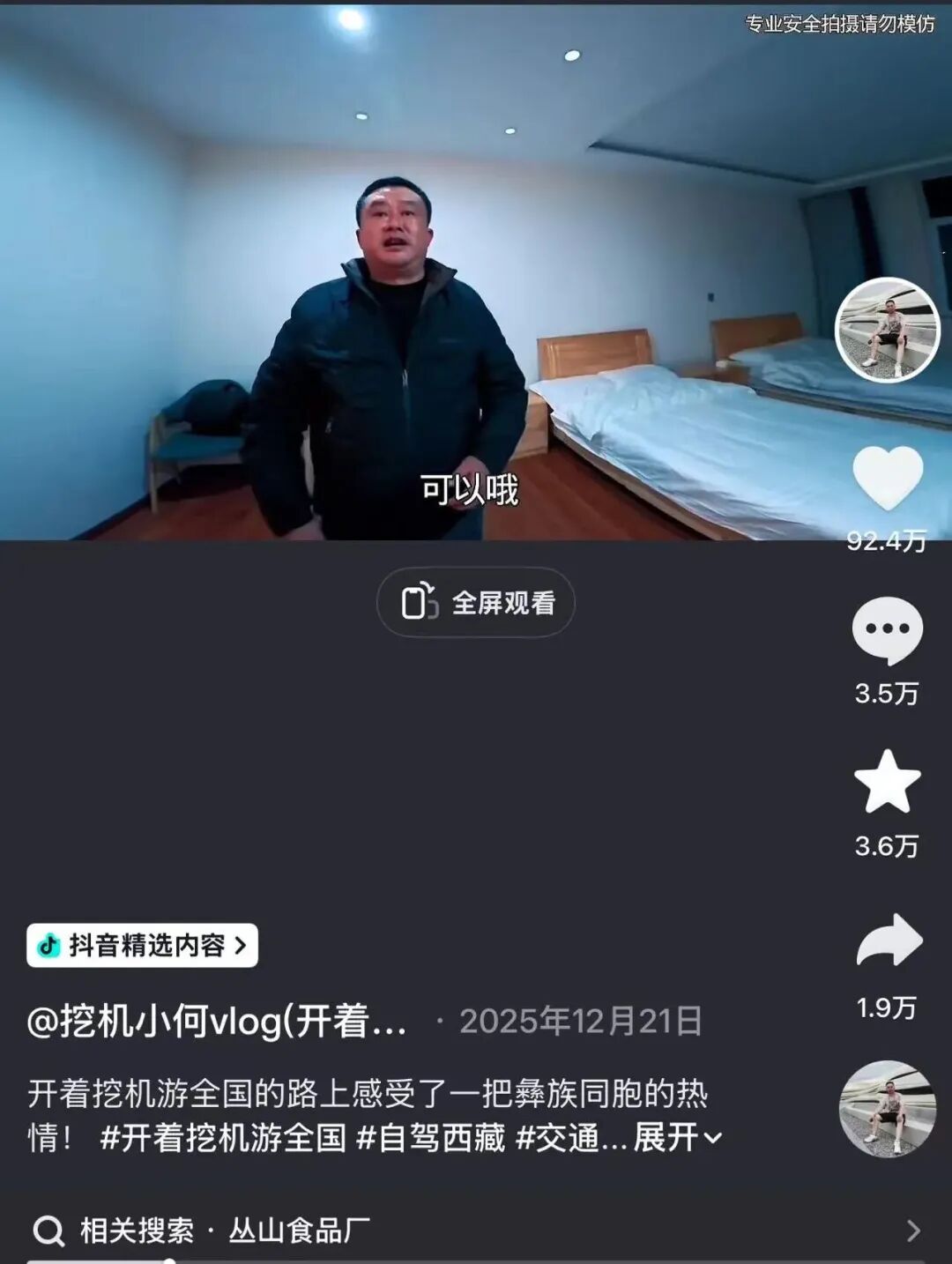
Task: Expand the caption with 展开
Action: [677, 1138]
